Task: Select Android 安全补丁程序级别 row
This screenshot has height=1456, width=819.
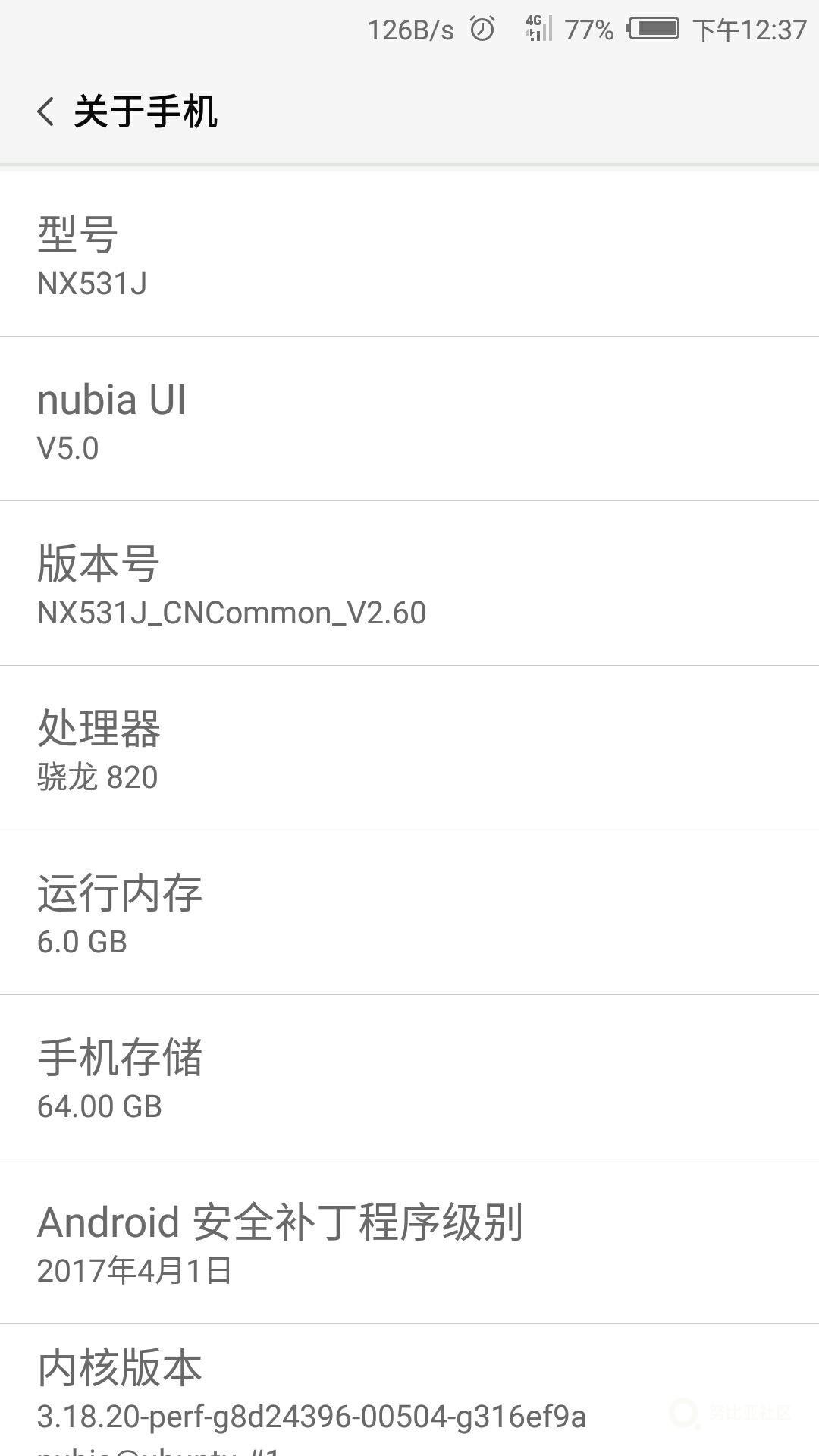Action: (x=409, y=1242)
